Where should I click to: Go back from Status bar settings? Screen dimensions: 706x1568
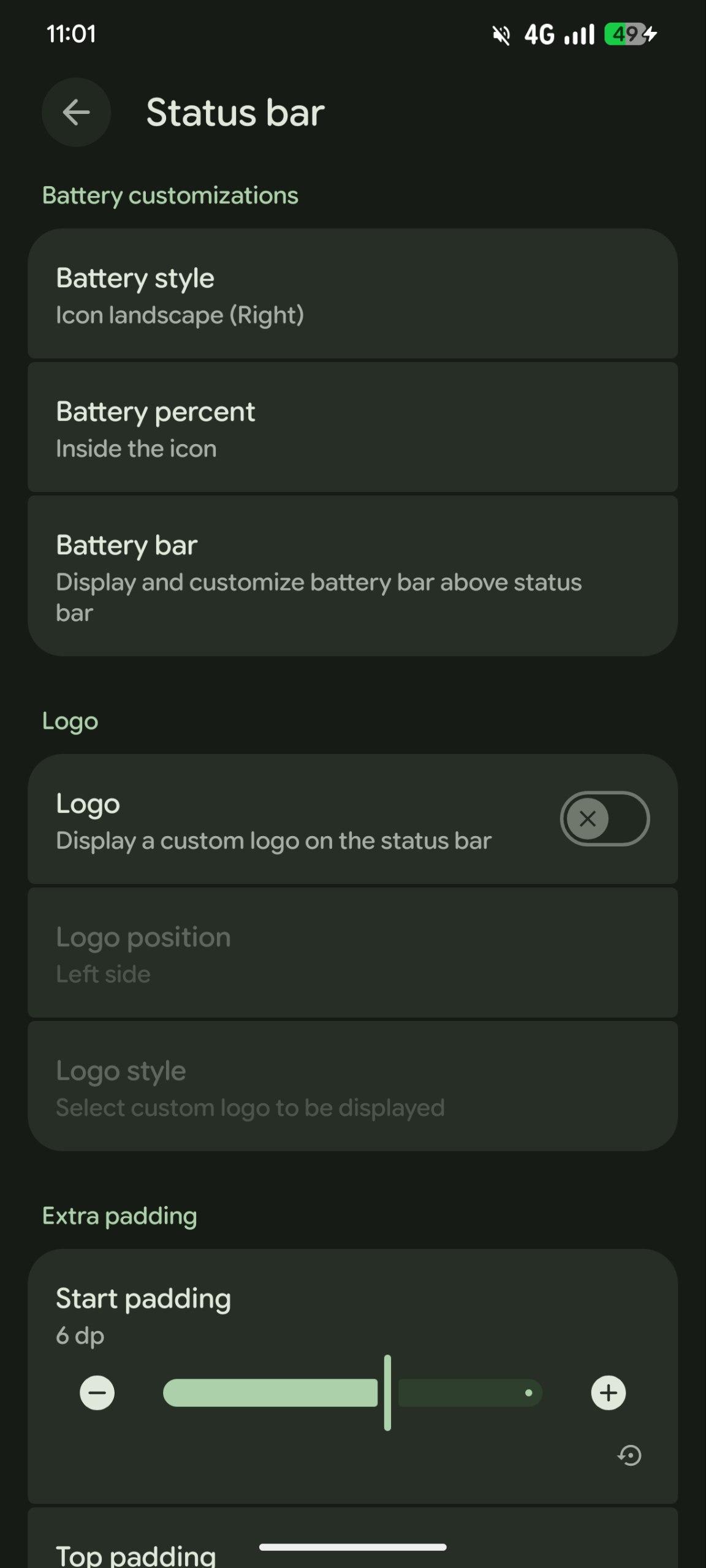pos(76,112)
